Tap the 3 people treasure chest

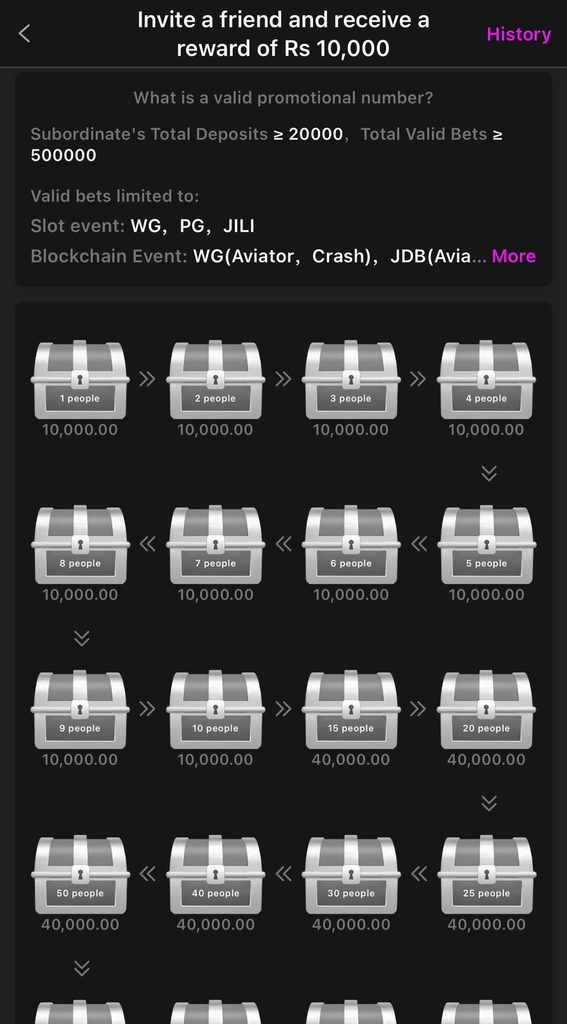coord(351,380)
